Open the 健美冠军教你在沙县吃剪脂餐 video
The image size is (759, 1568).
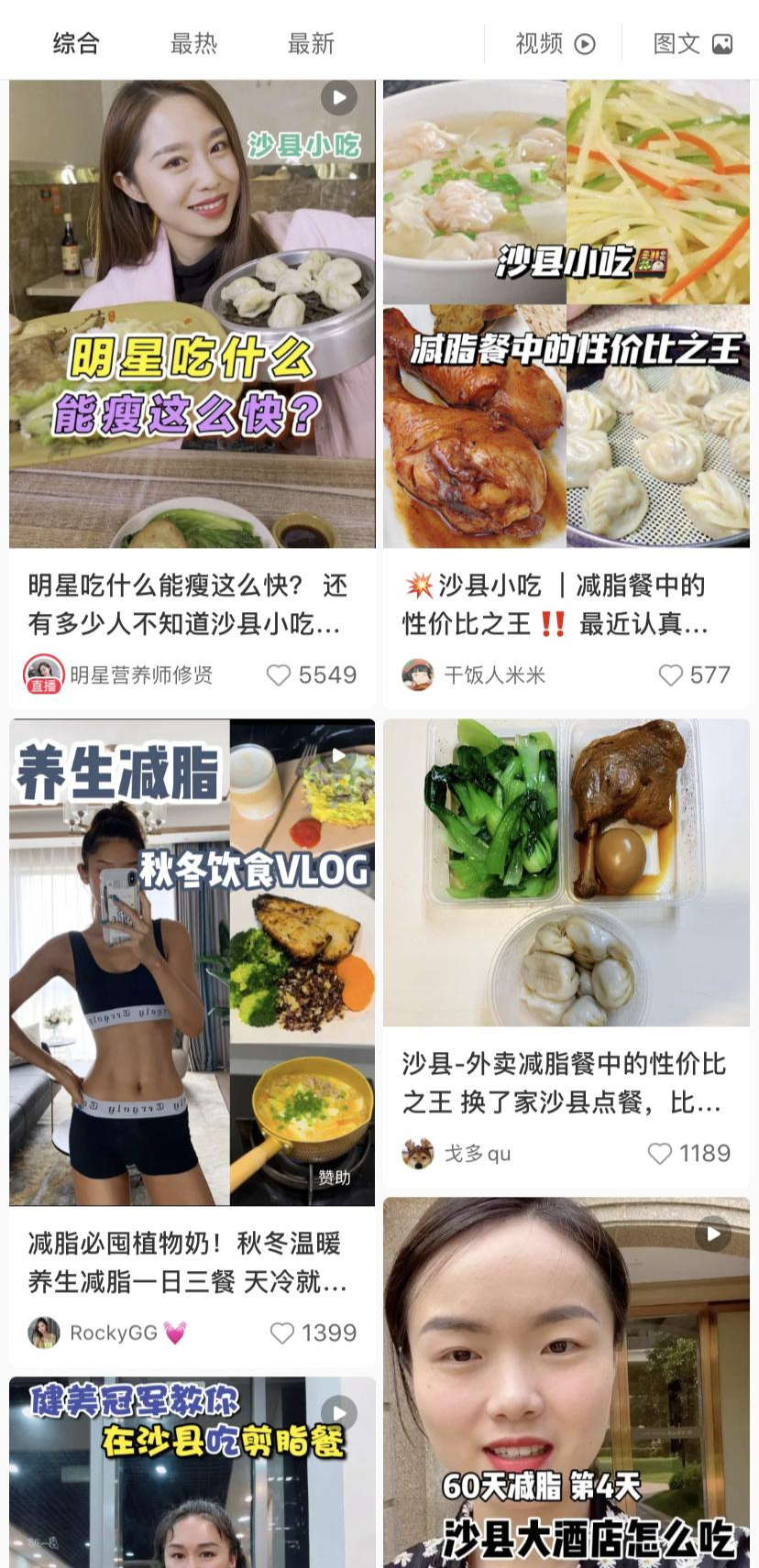coord(192,1473)
